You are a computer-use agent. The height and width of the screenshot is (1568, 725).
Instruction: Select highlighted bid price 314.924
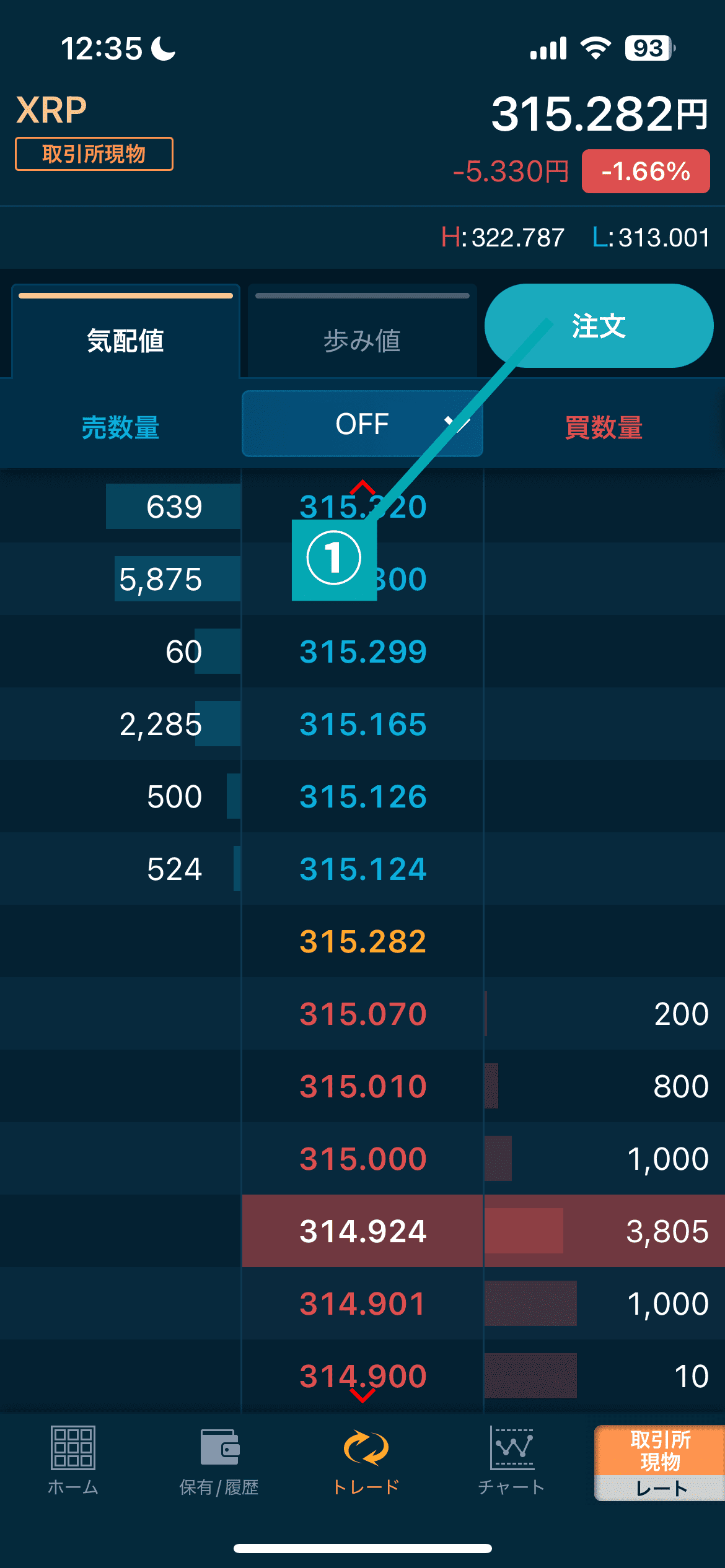363,1231
